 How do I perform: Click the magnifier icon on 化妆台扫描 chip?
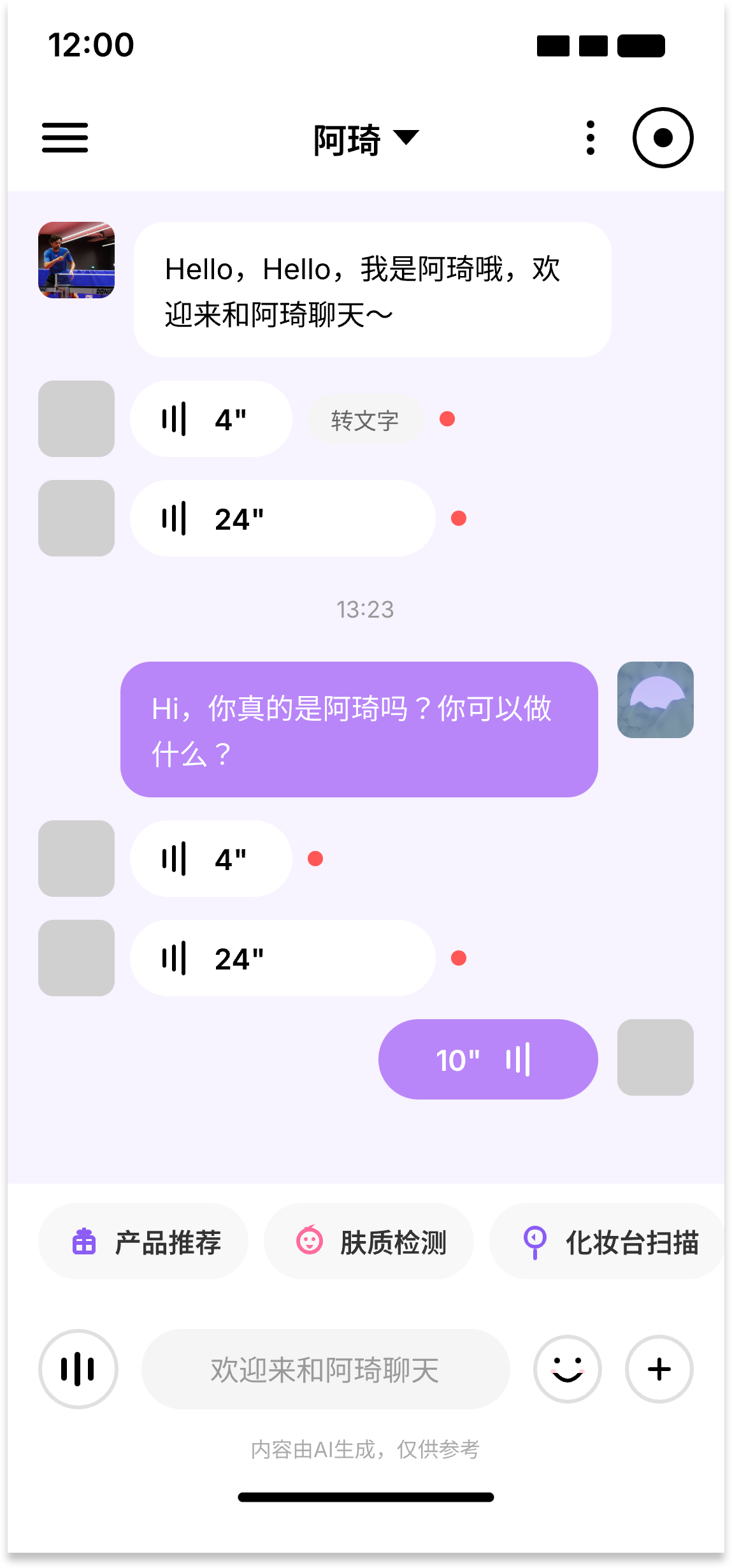point(535,1241)
